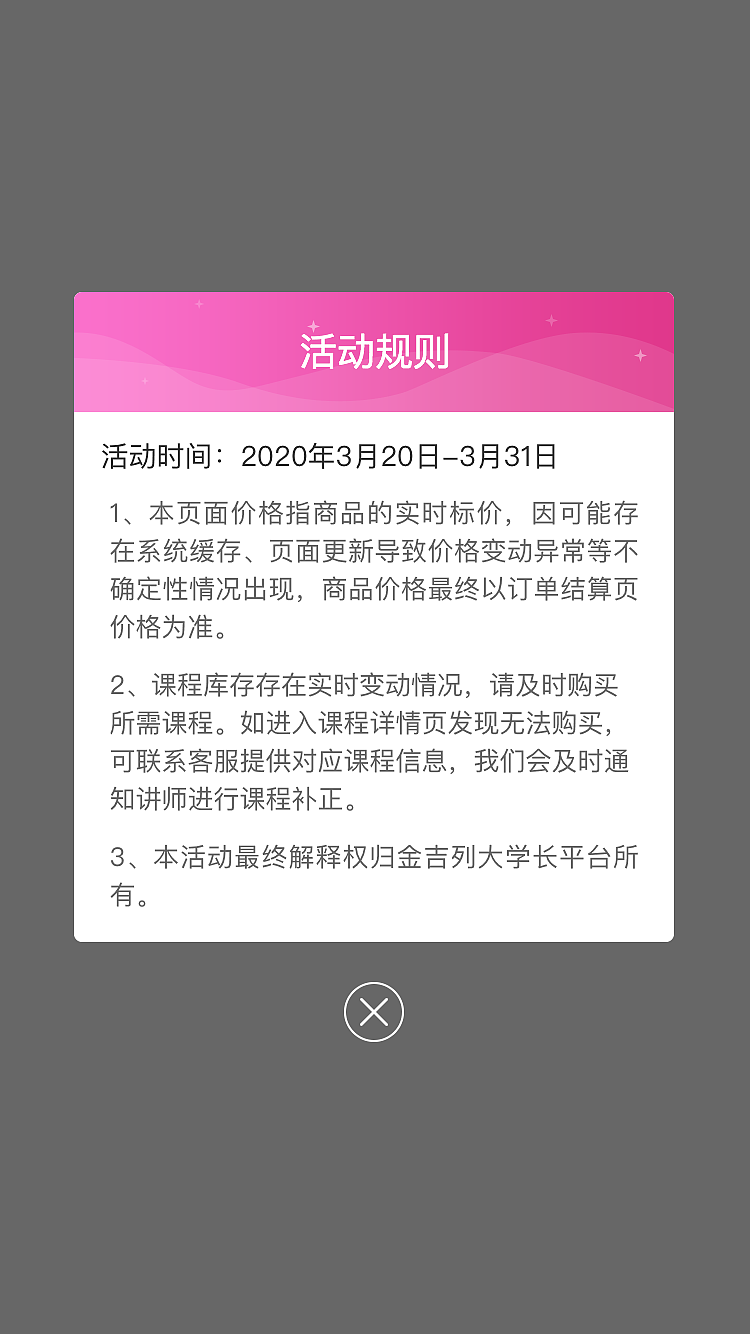Click the dimmed overlay background below dialog
Screen dimensions: 750x1334
375,1200
